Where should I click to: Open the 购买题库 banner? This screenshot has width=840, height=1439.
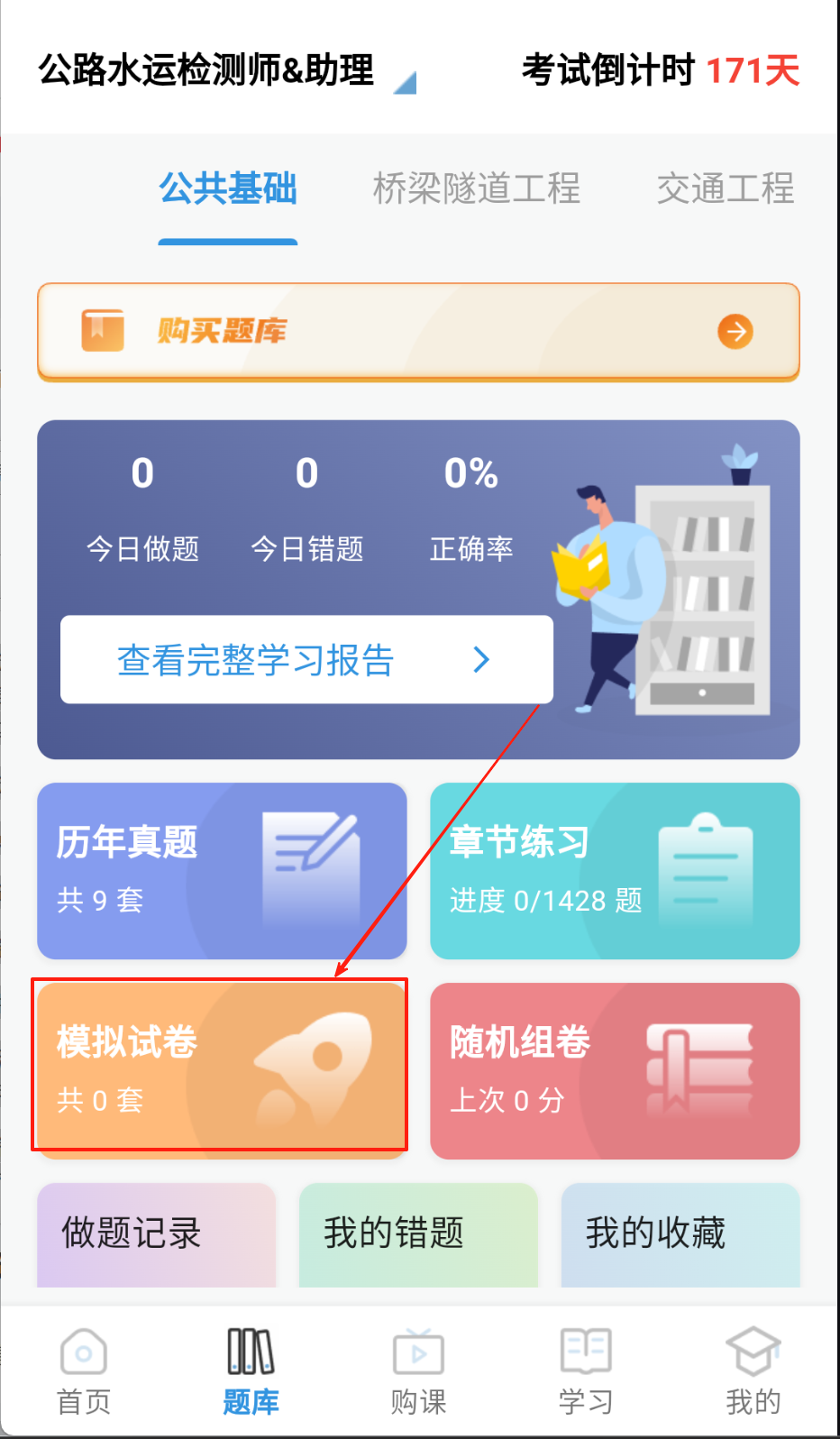418,331
